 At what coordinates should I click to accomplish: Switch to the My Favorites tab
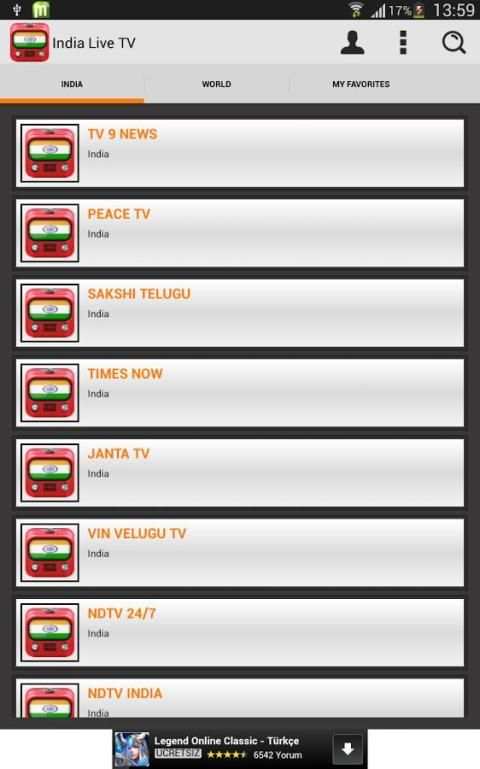click(x=361, y=84)
